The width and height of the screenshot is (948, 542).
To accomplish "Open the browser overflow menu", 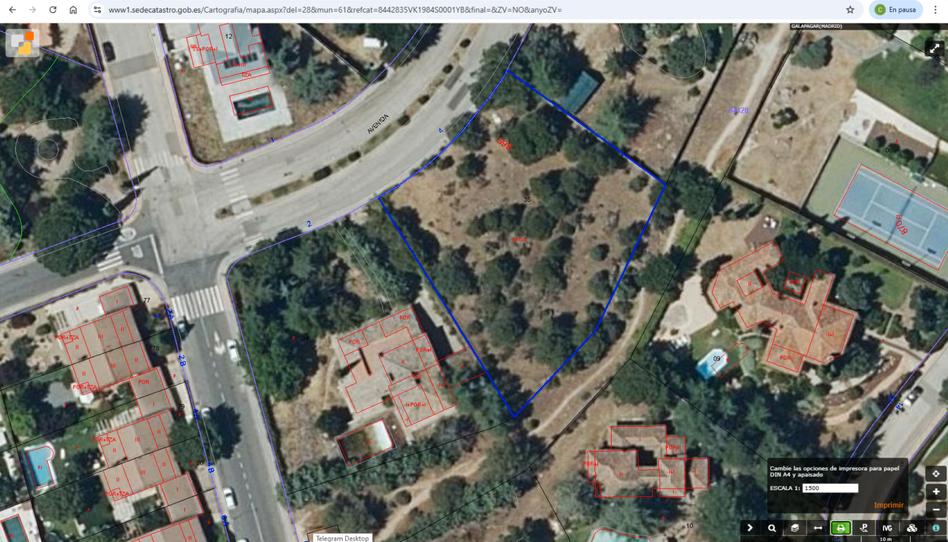I will pyautogui.click(x=936, y=10).
